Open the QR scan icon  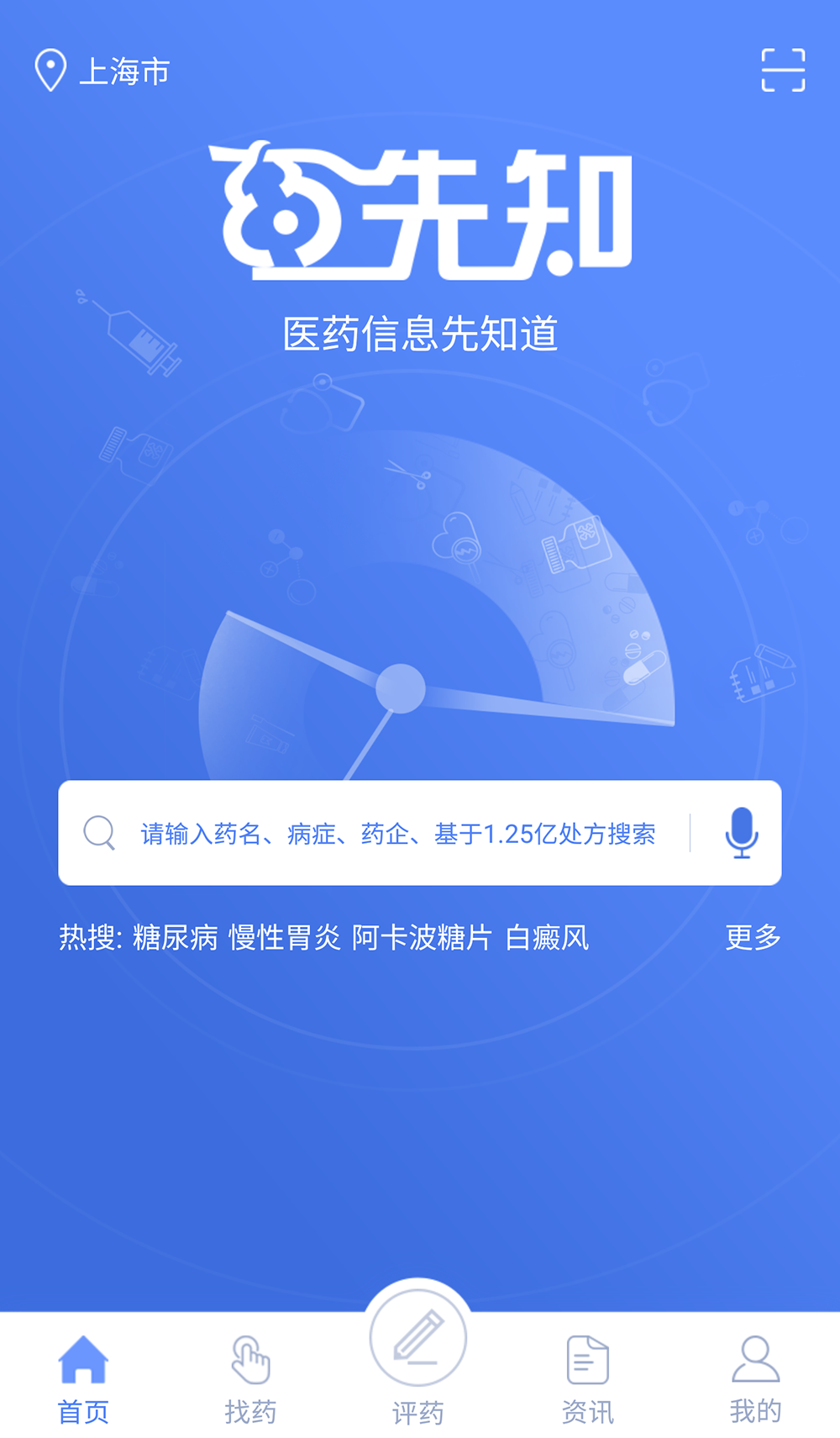pyautogui.click(x=783, y=70)
